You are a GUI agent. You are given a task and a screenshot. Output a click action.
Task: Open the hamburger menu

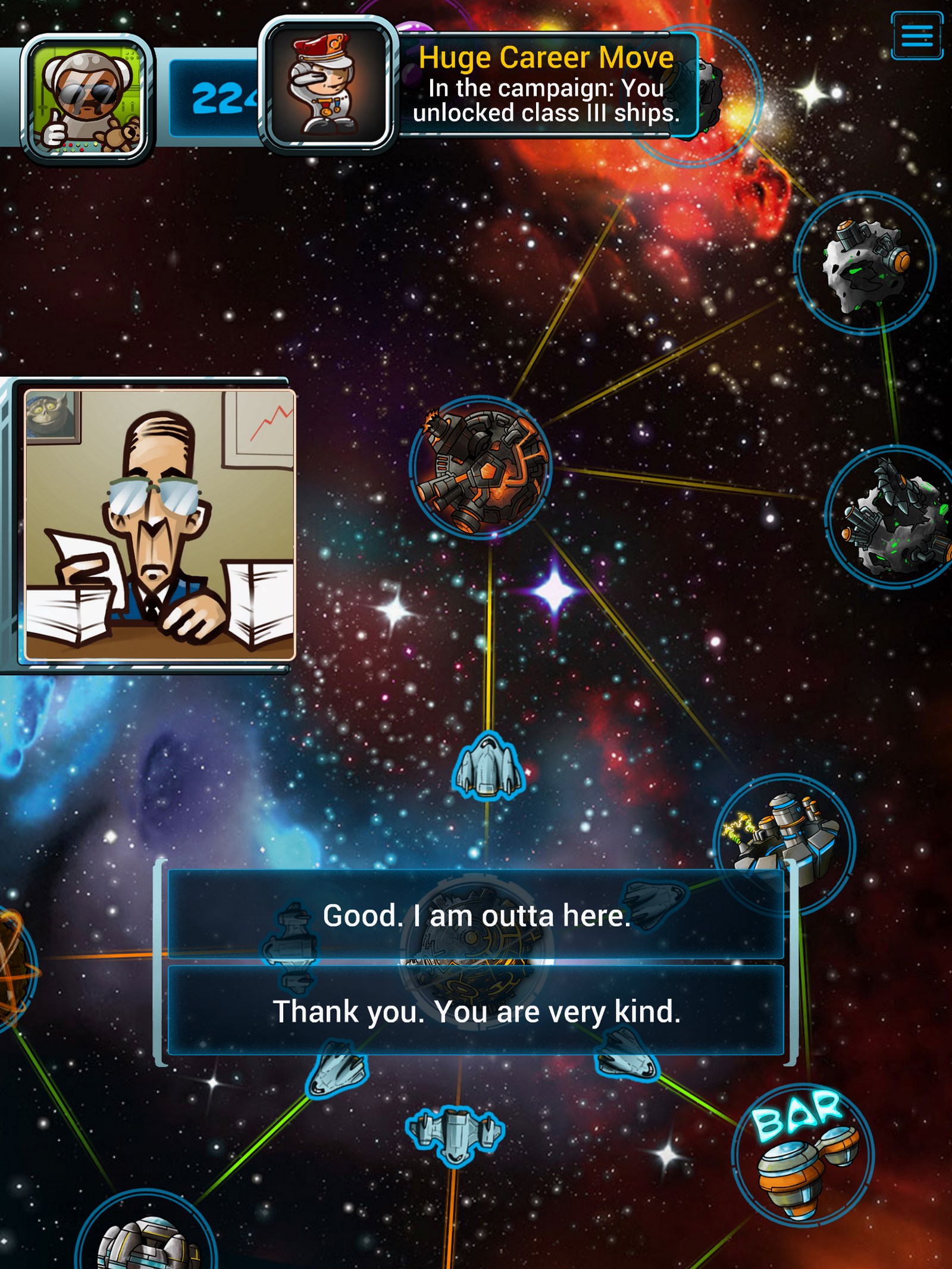coord(917,36)
